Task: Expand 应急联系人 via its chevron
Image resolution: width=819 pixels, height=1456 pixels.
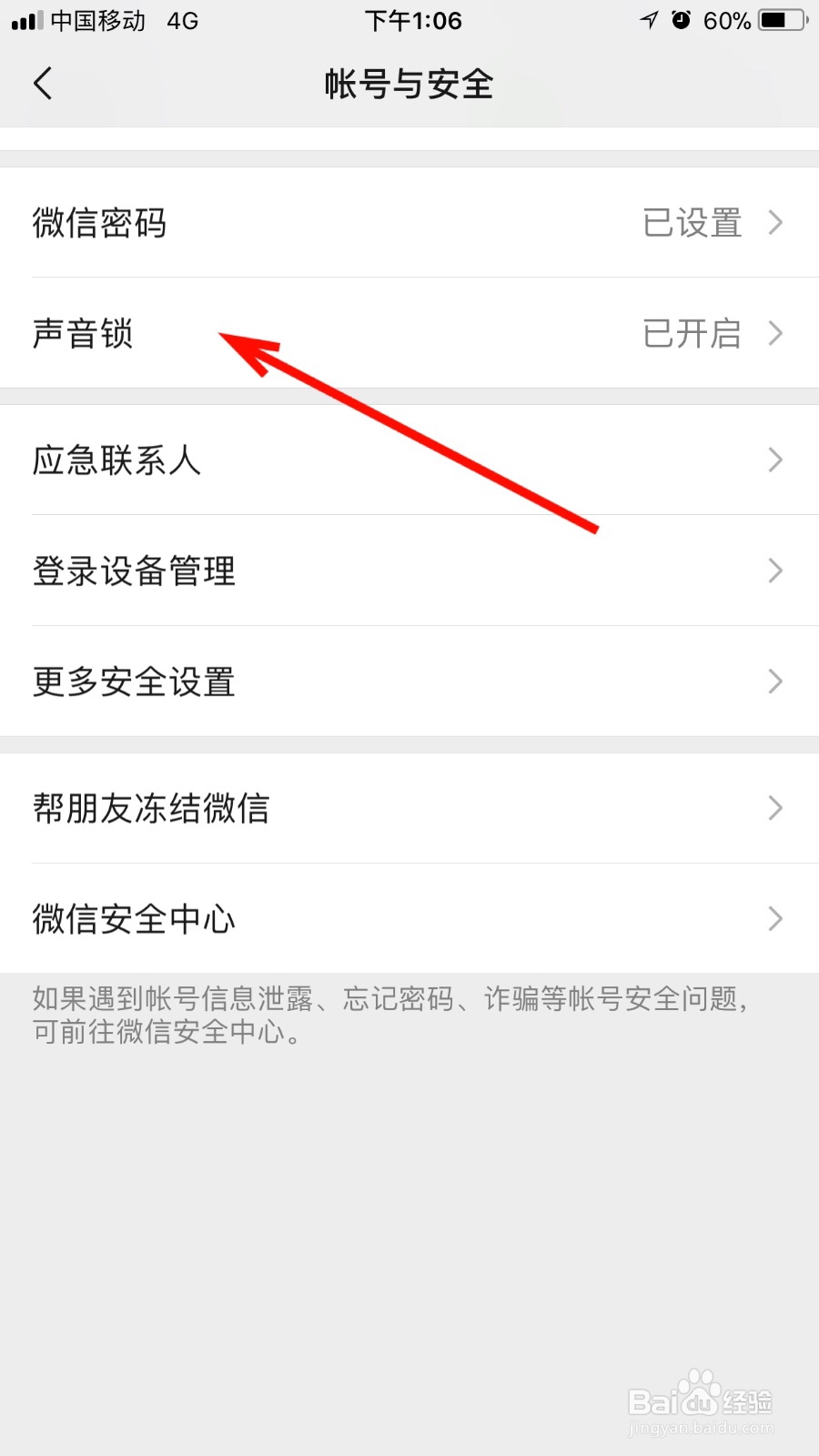Action: click(x=774, y=460)
